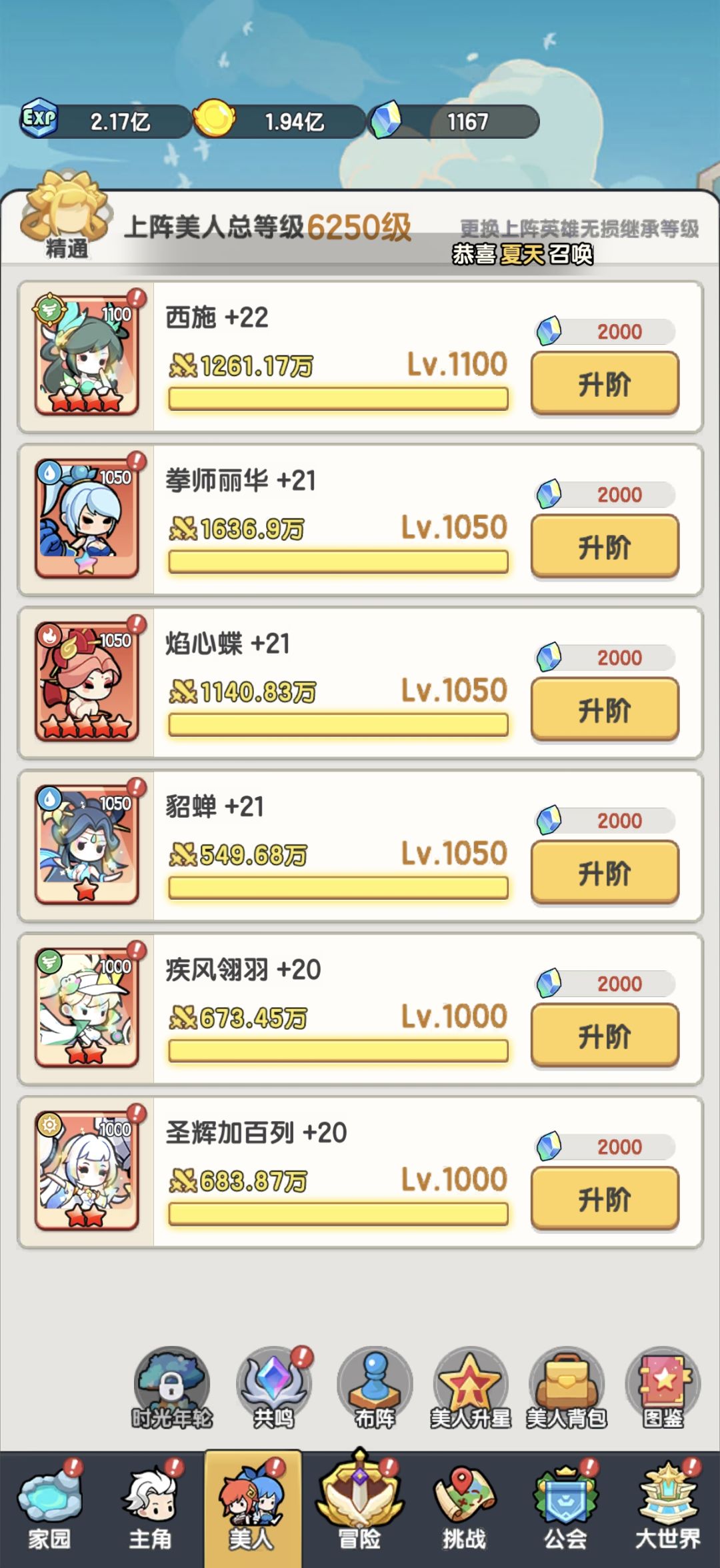This screenshot has height=1568, width=720.
Task: Open 貂蝉 character portrait
Action: [87, 844]
